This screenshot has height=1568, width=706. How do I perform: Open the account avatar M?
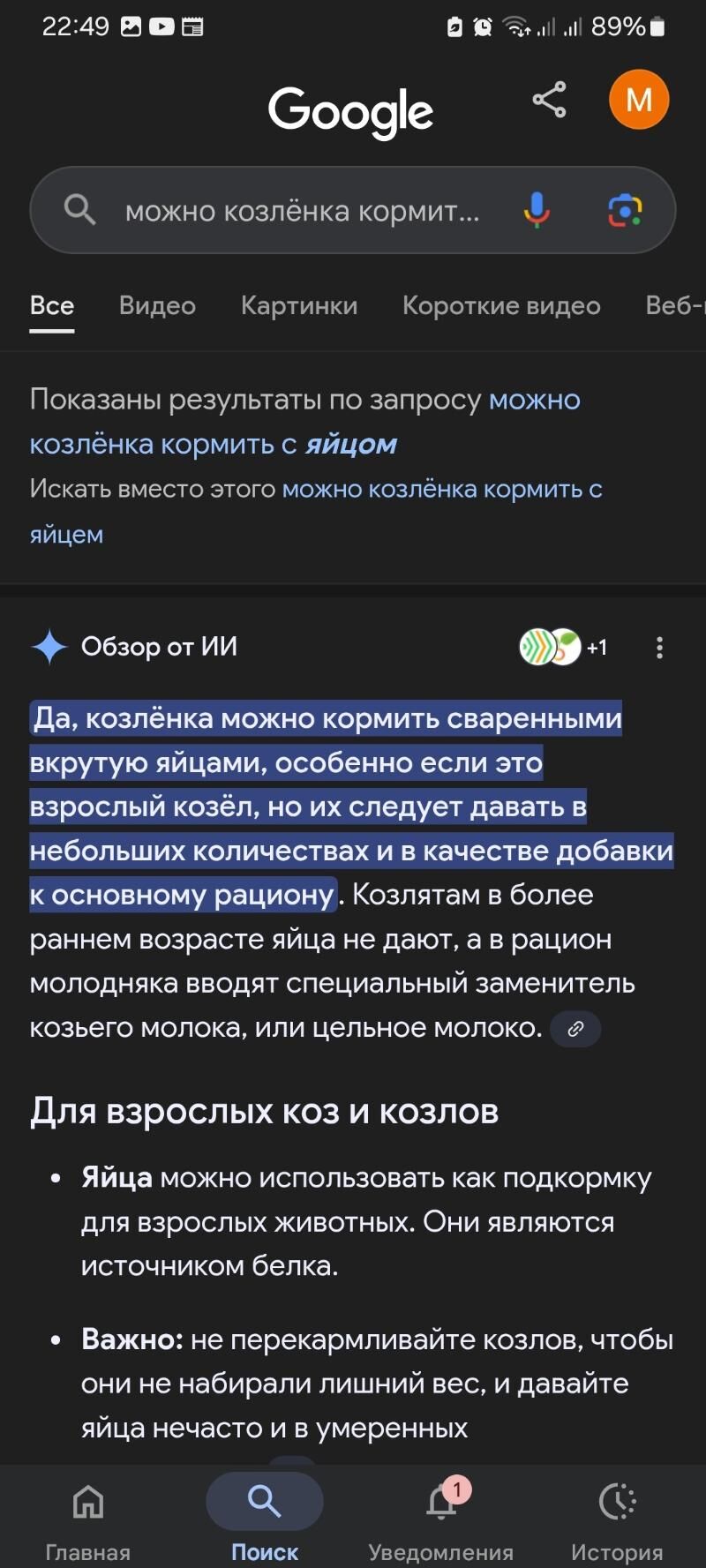tap(639, 100)
